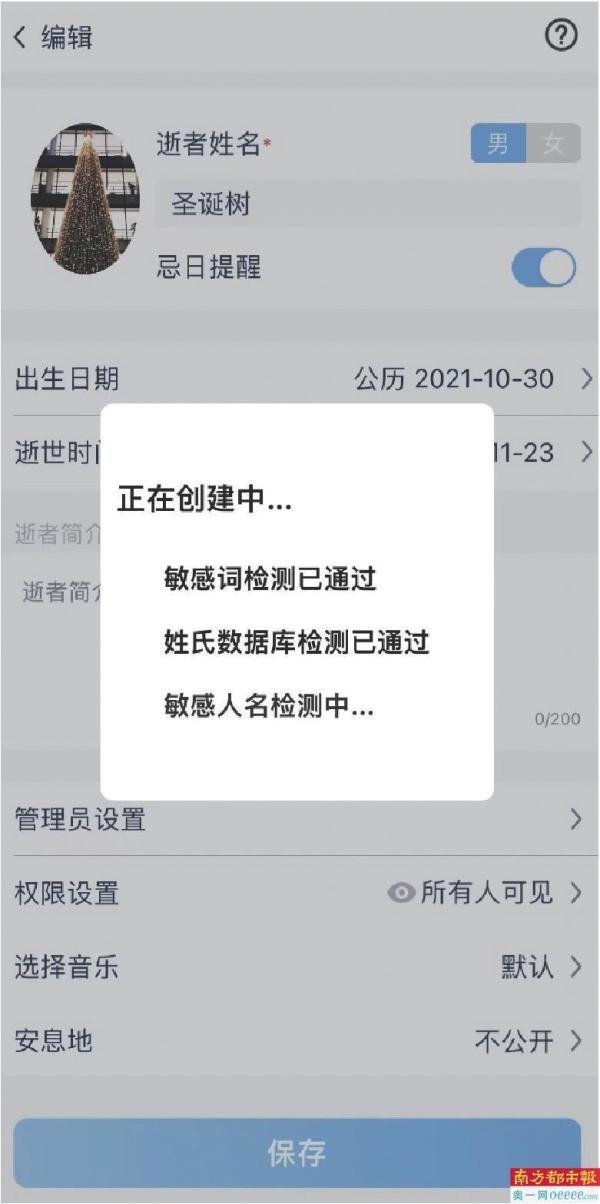Screen dimensions: 600x1204
Task: Select 女 as gender
Action: coord(553,144)
